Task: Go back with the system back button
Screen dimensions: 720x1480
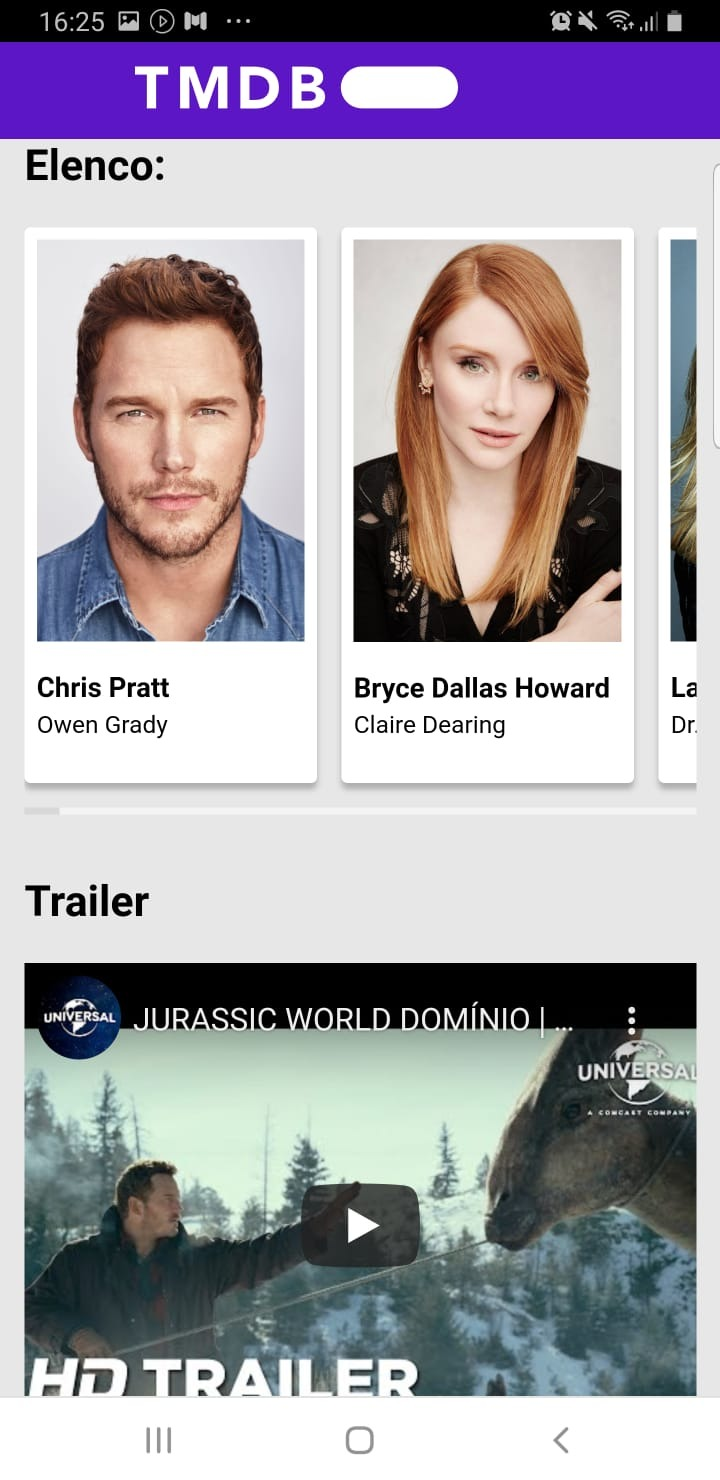Action: (x=561, y=1440)
